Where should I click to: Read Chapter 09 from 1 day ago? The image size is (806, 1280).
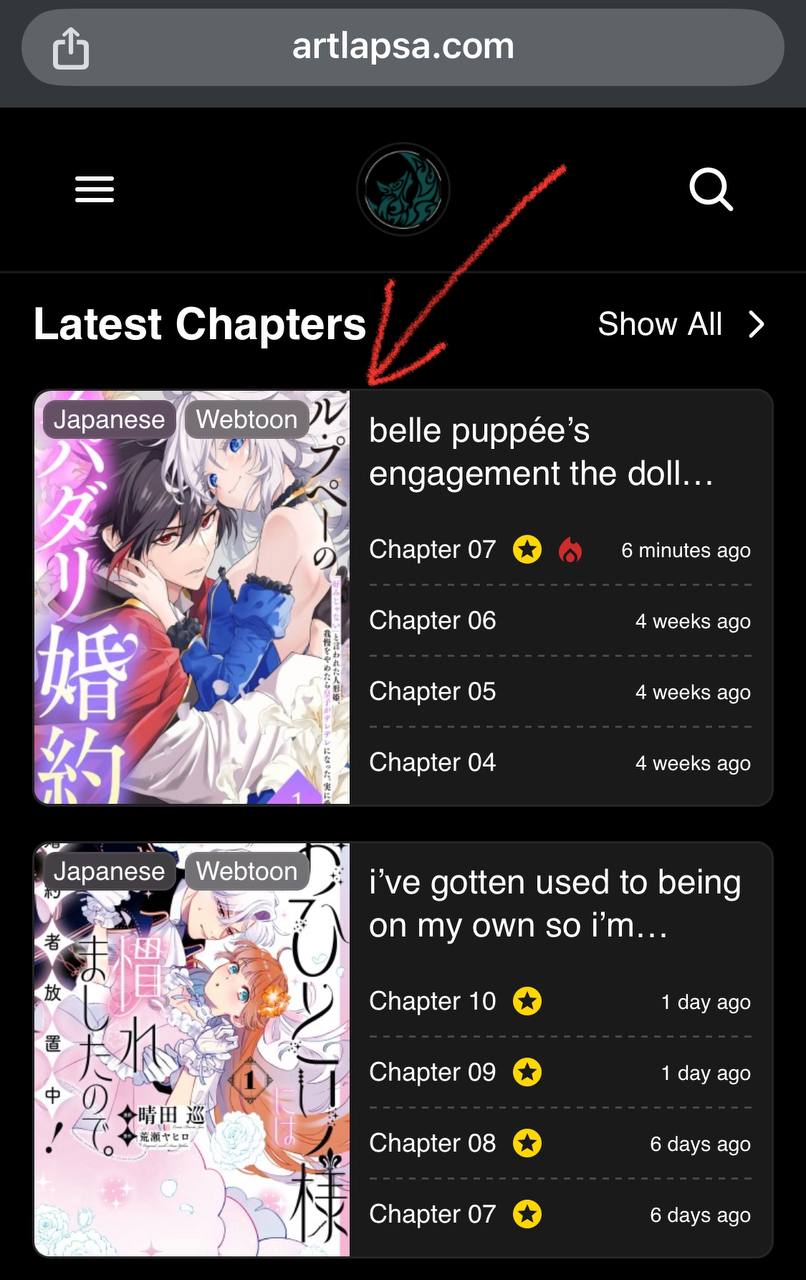432,1072
